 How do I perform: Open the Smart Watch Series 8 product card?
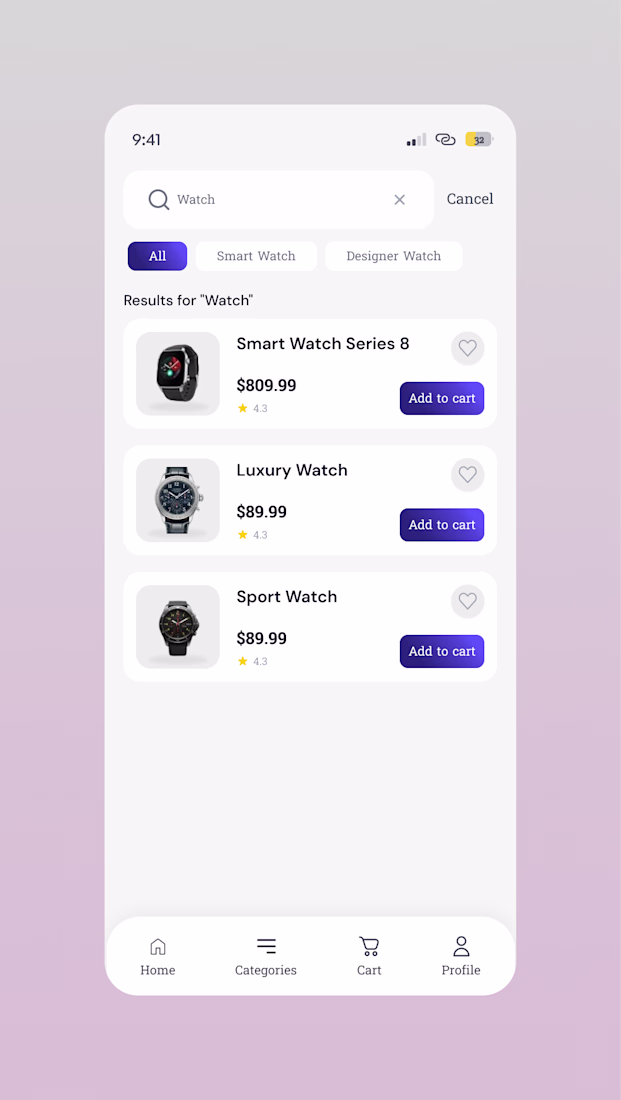pyautogui.click(x=310, y=374)
